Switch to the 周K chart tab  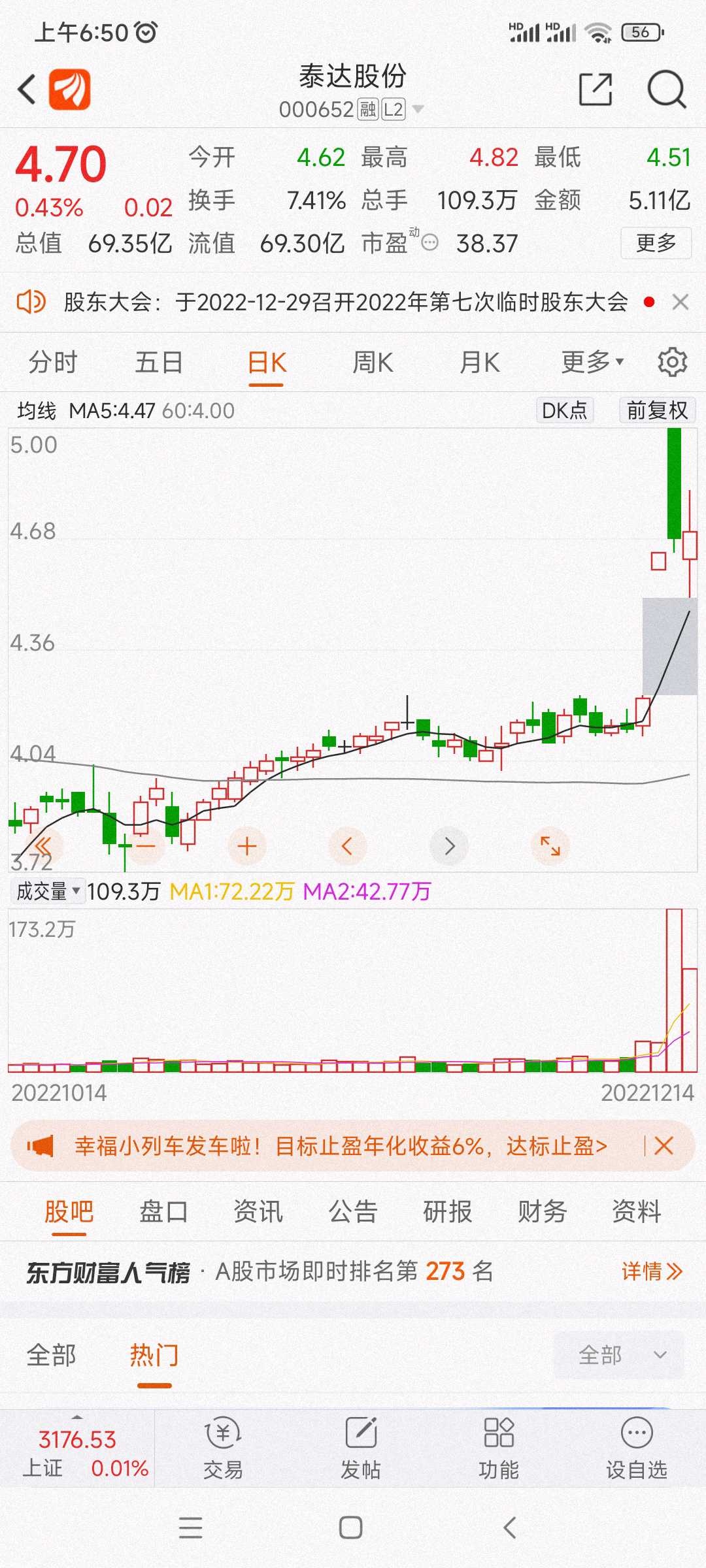click(373, 362)
